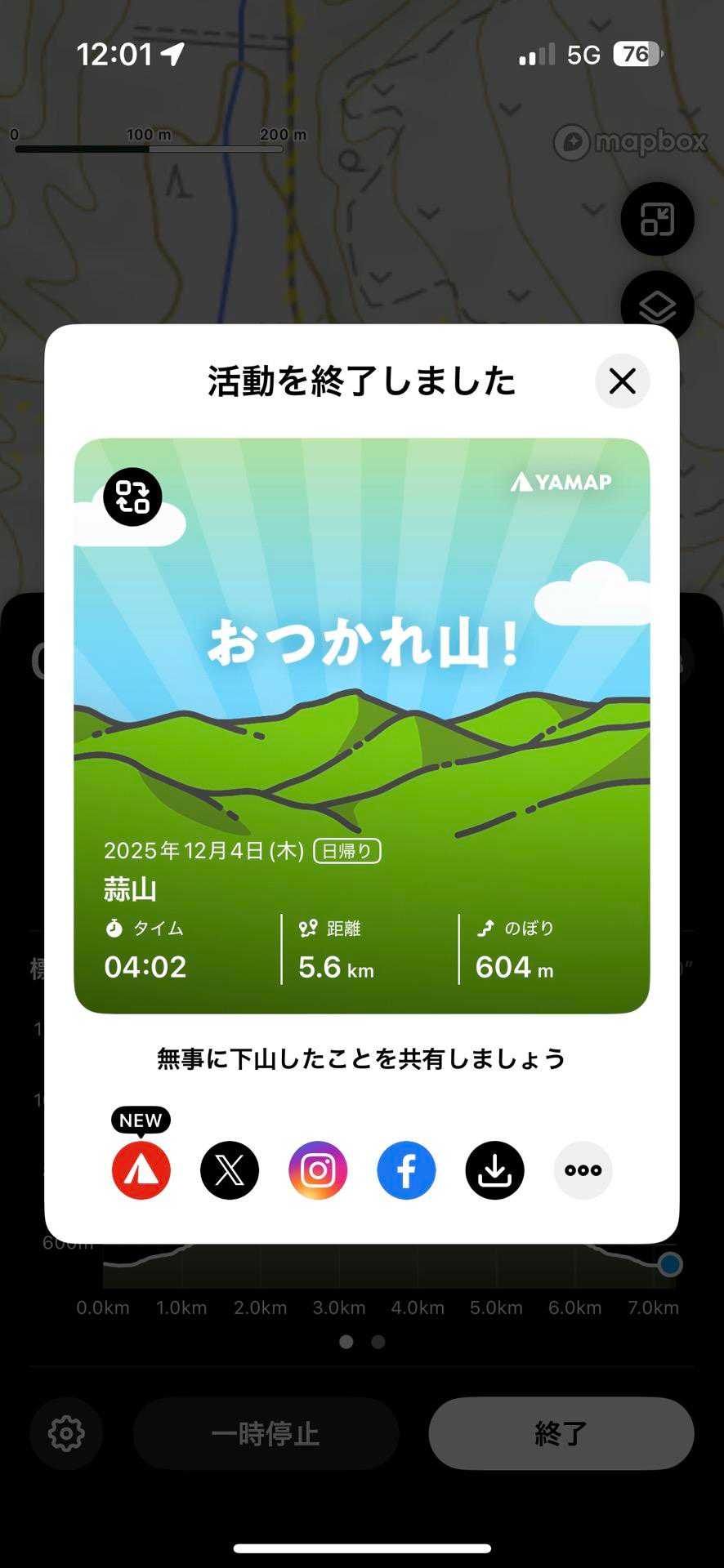Share the activity on Facebook
The width and height of the screenshot is (724, 1568).
(x=406, y=1170)
